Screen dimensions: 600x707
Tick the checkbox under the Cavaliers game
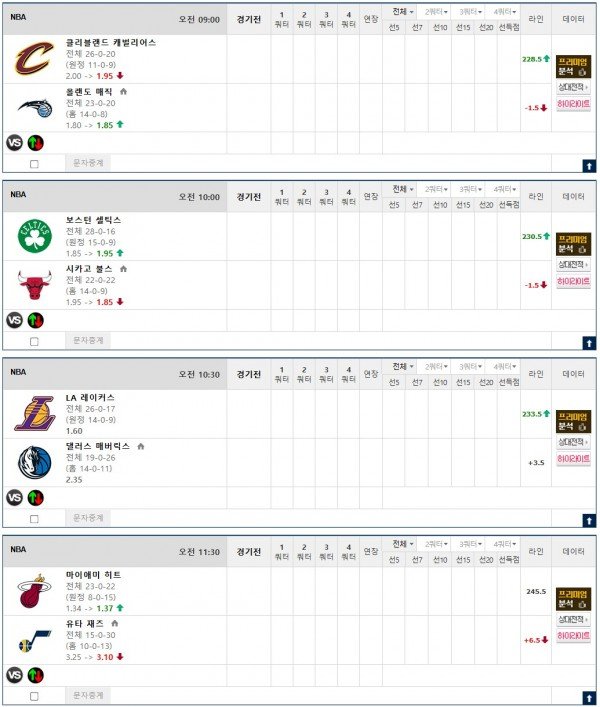[34, 164]
